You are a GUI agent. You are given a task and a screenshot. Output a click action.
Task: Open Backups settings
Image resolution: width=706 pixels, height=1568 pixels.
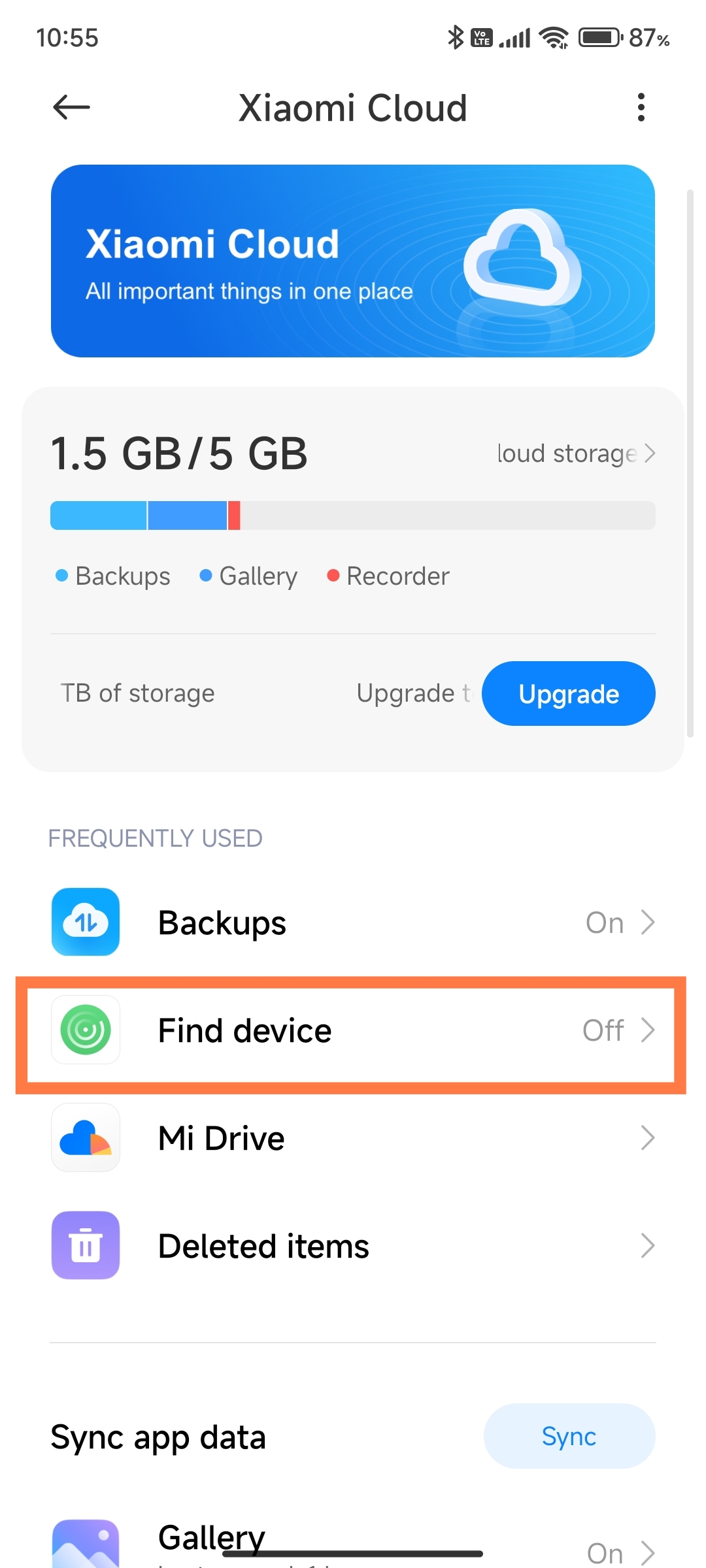353,922
